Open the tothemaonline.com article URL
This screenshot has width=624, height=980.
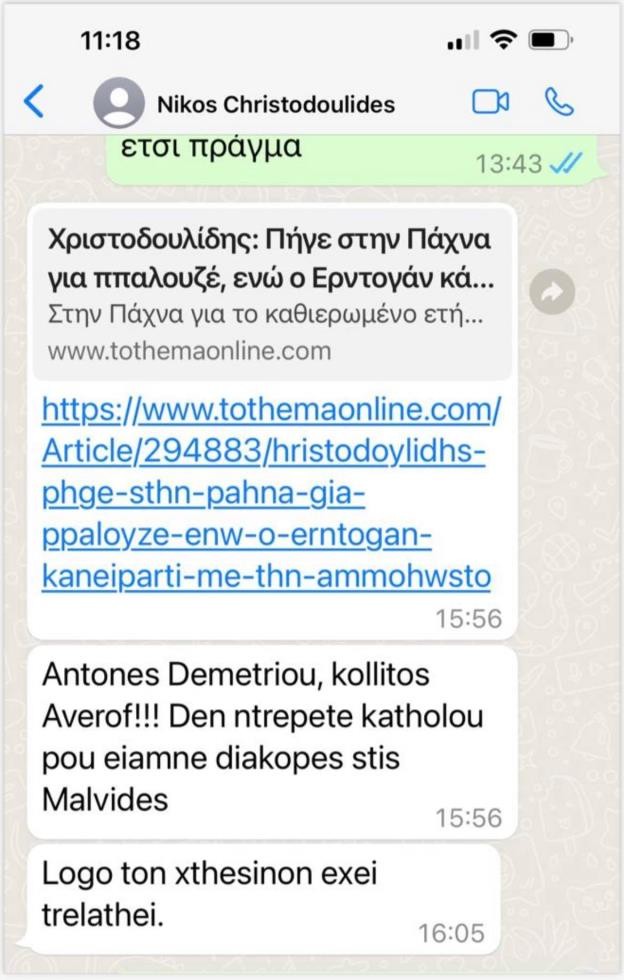point(270,494)
